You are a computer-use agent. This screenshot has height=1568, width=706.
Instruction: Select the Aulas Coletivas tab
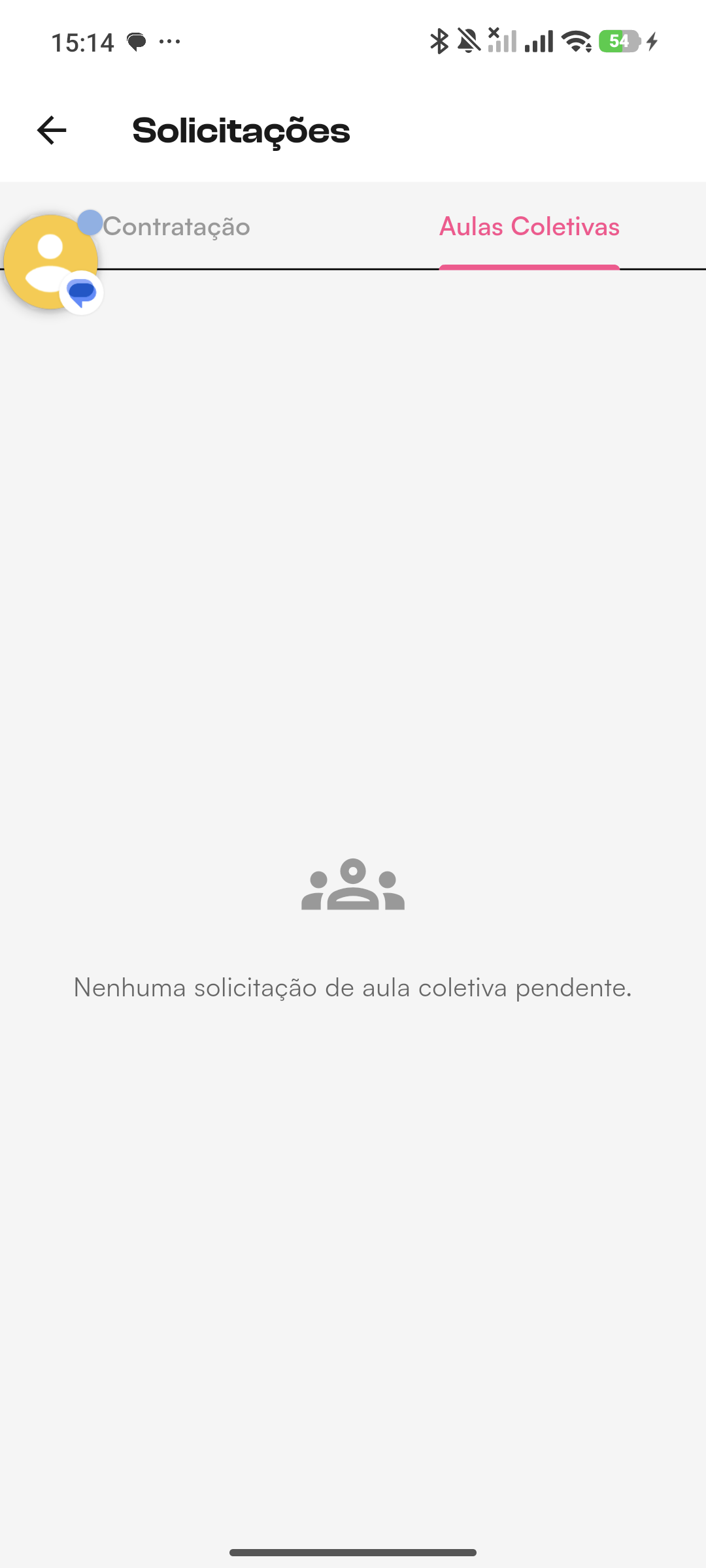(529, 227)
